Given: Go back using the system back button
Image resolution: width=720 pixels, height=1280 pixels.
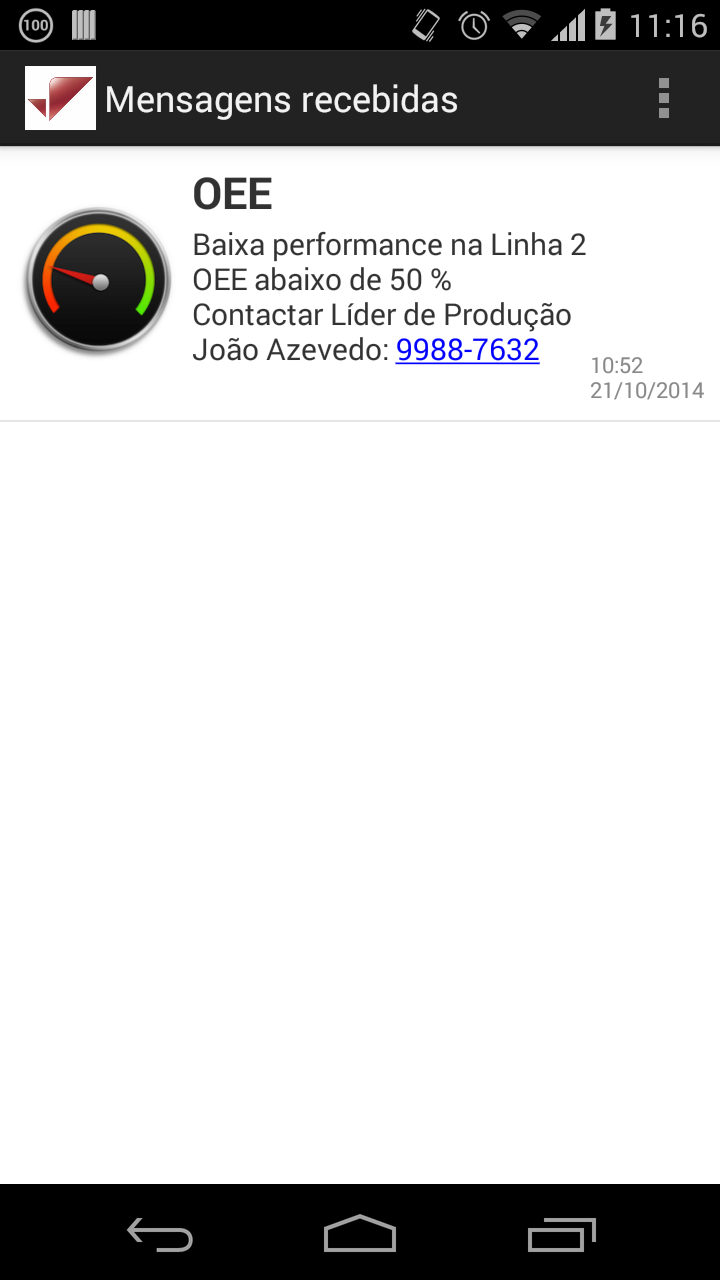Looking at the screenshot, I should tap(160, 1236).
